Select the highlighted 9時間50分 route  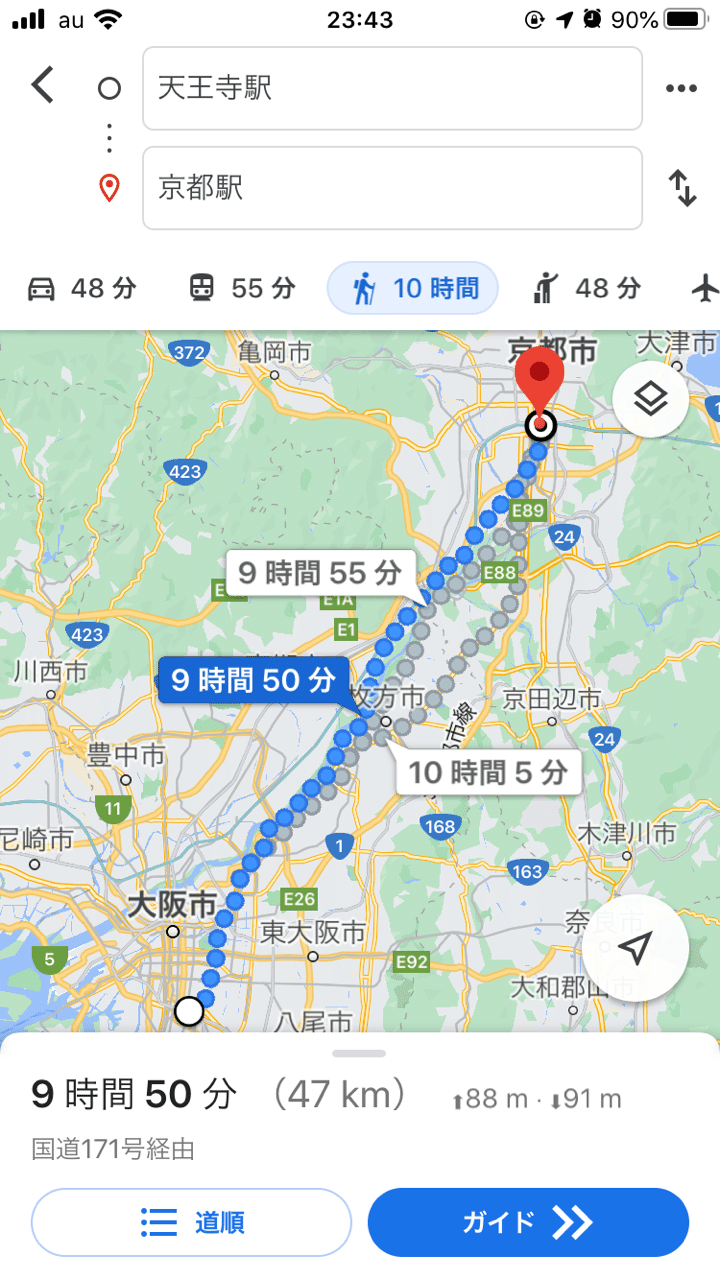tap(252, 680)
